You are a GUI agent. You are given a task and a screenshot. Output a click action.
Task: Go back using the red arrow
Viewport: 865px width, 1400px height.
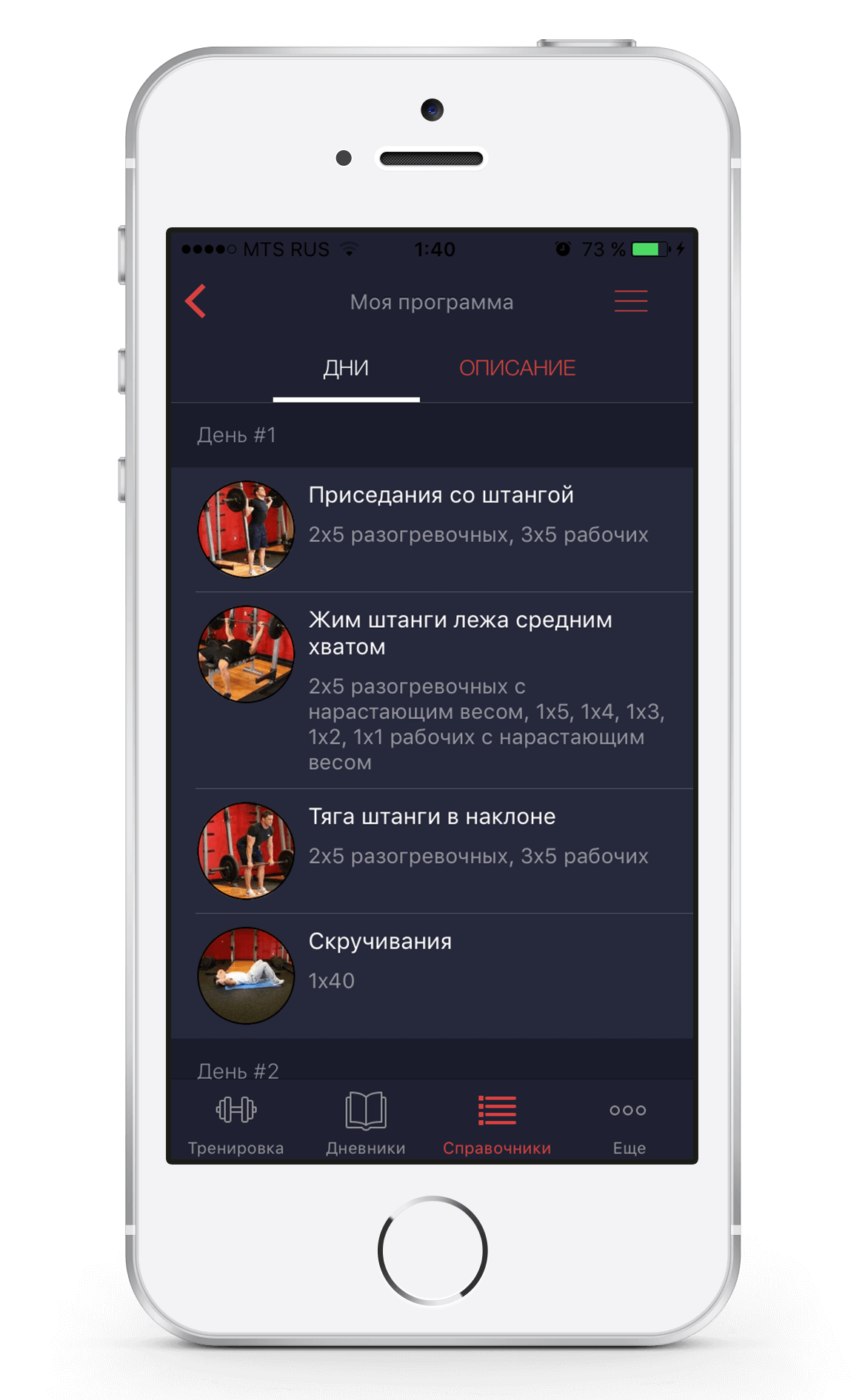coord(196,301)
